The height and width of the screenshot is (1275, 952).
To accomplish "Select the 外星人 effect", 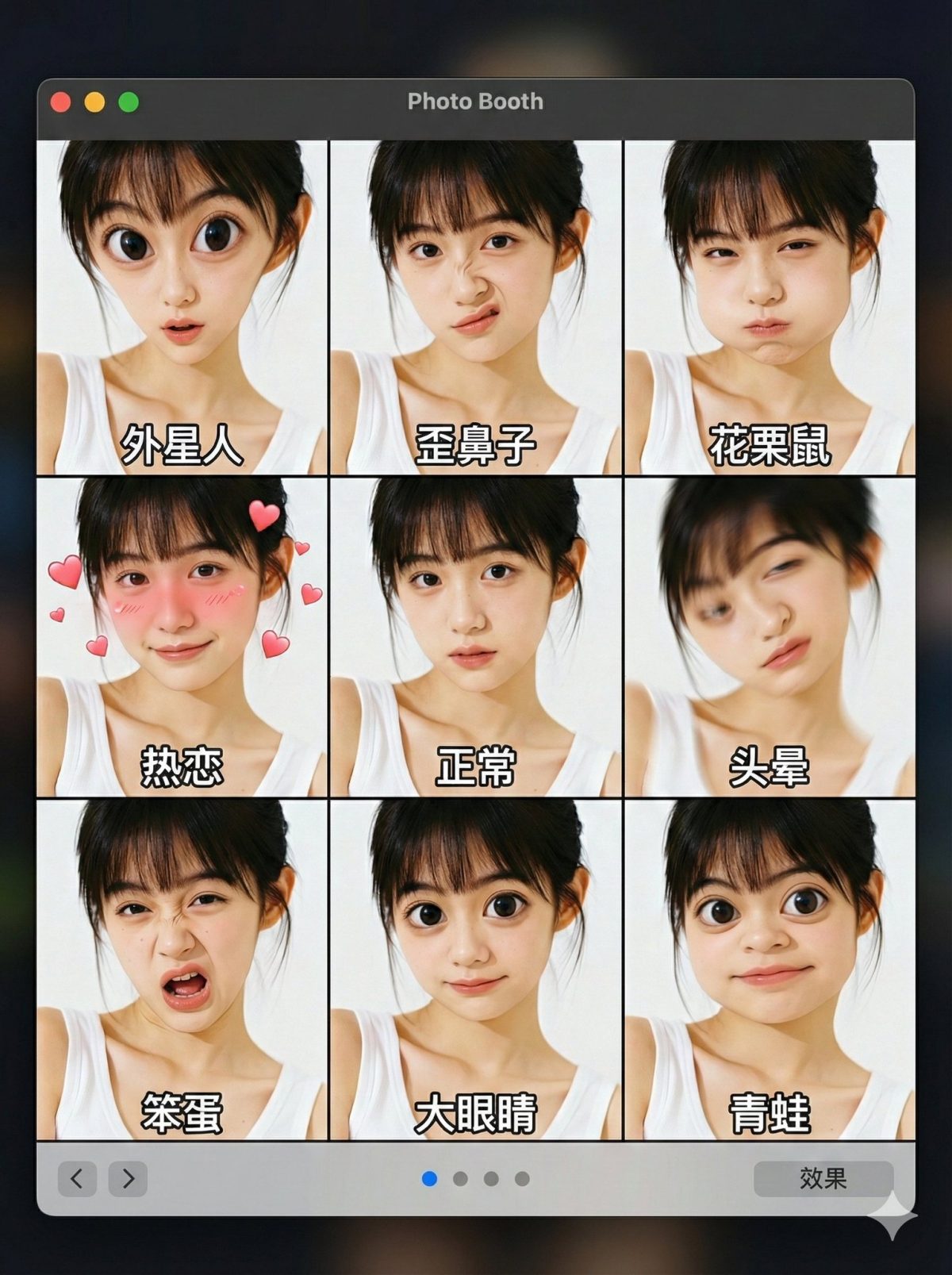I will 182,308.
